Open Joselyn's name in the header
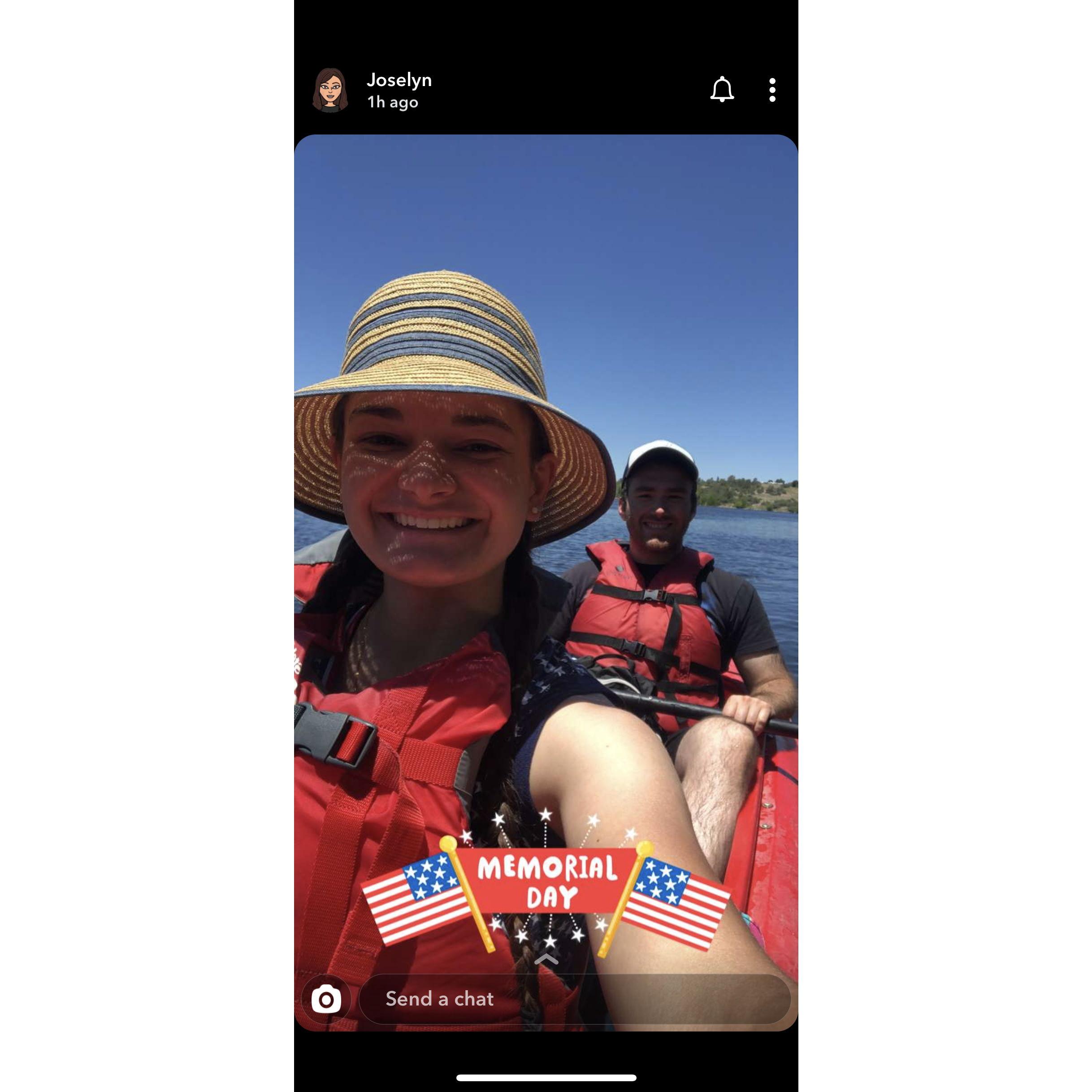 [399, 80]
